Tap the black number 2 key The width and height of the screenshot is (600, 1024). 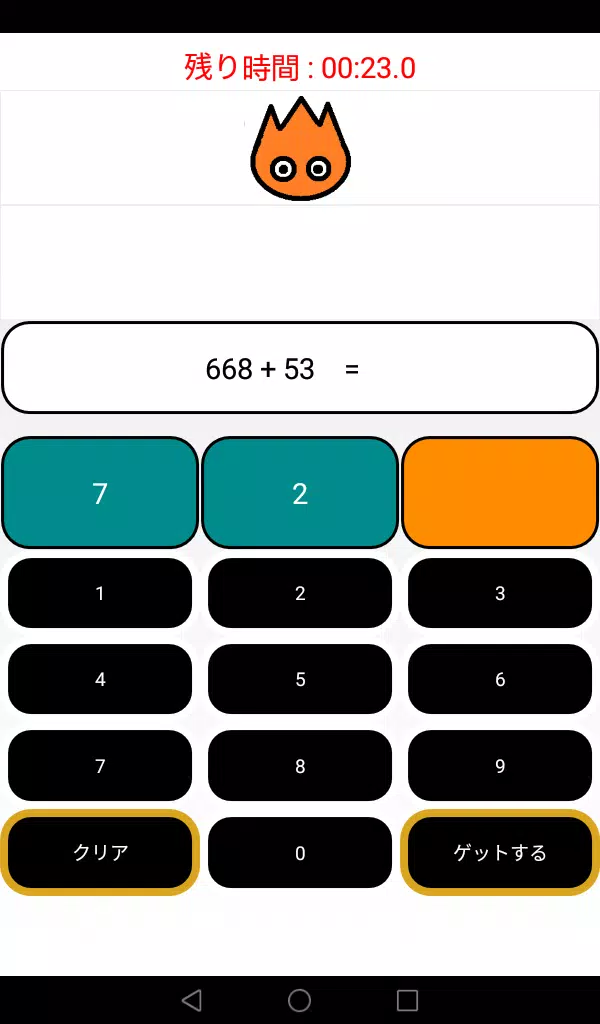(x=300, y=593)
